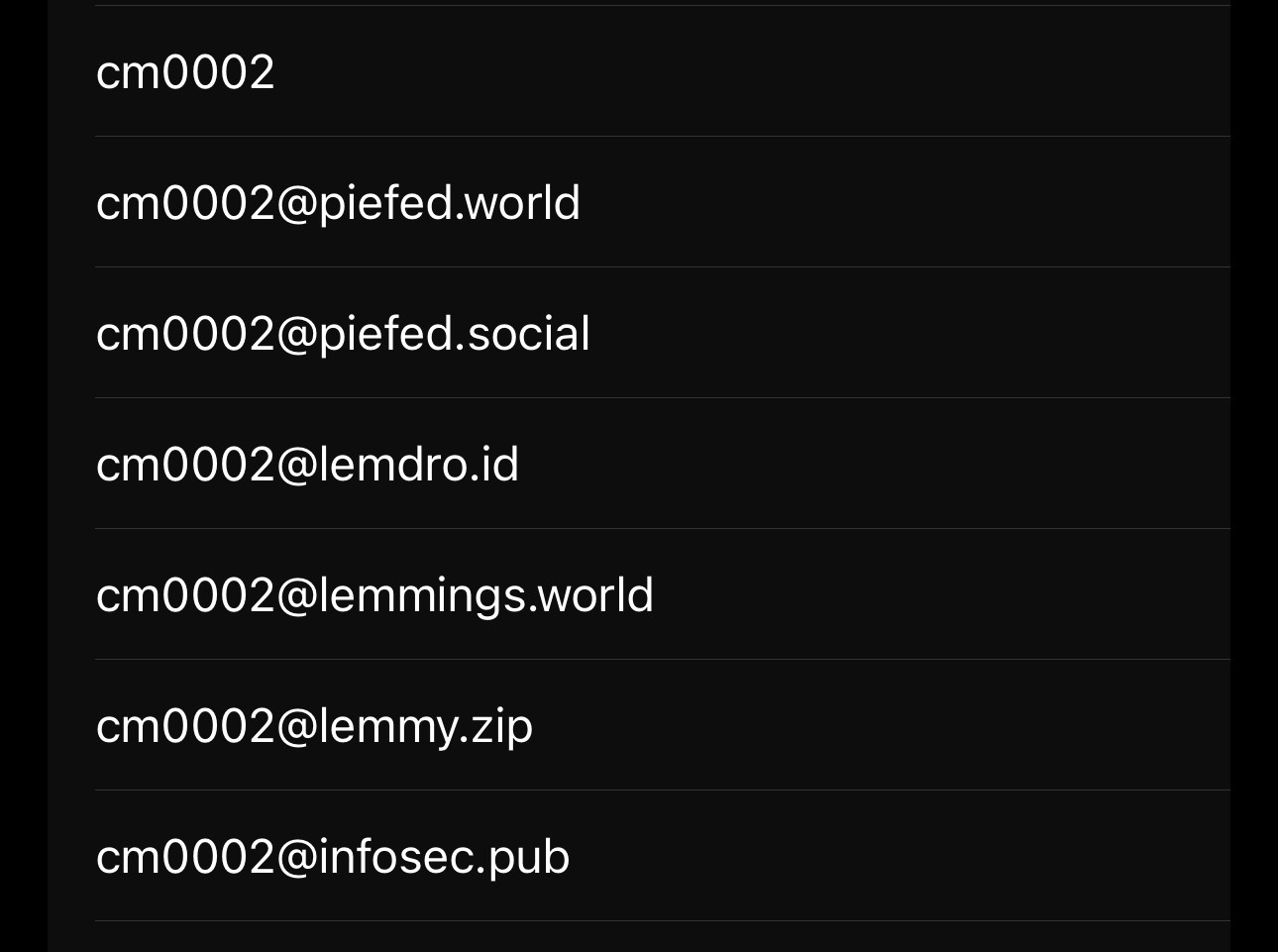Select the plain cm0002 entry

click(186, 72)
